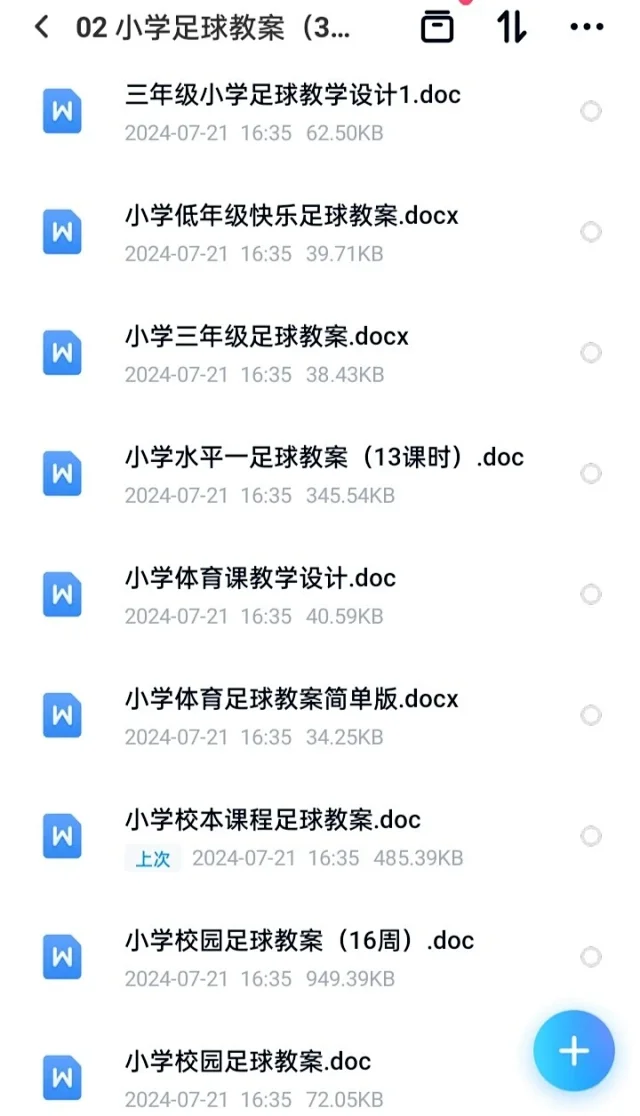Mark 小学体育课教学设计.doc as selected

click(591, 595)
